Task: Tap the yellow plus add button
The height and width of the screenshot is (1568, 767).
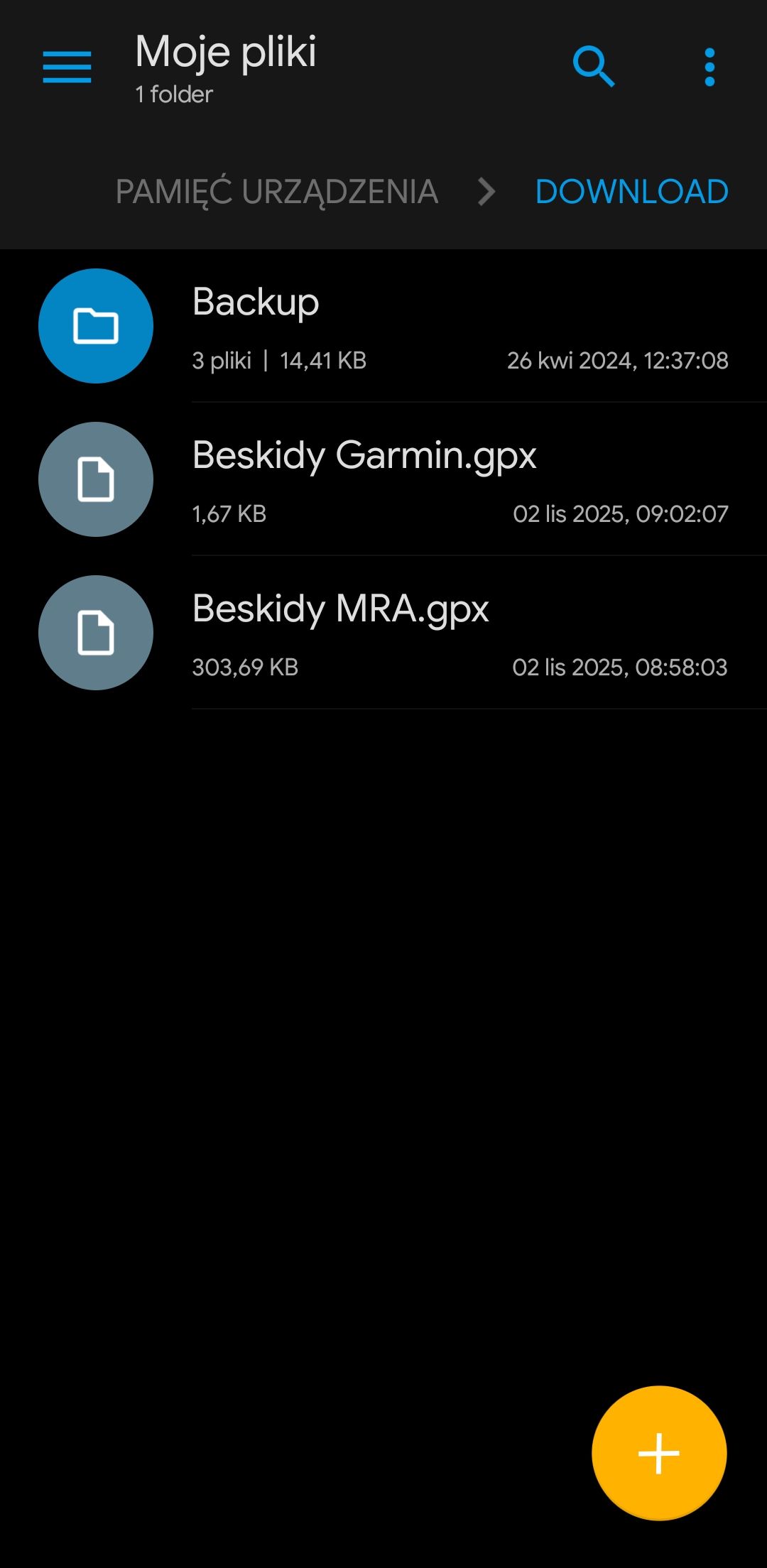Action: click(x=659, y=1453)
